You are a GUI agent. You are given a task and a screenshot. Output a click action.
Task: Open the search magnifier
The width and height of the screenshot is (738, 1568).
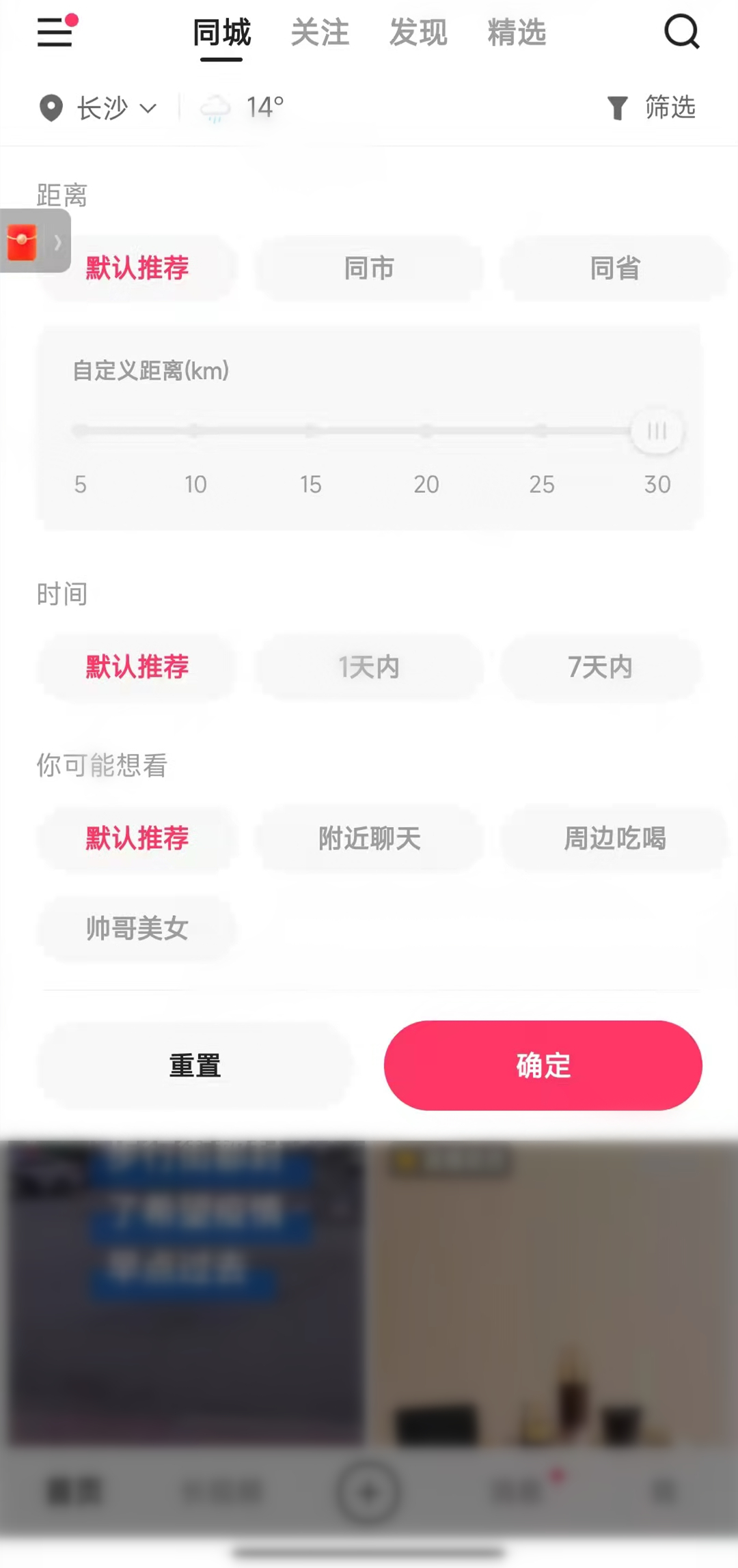(681, 31)
